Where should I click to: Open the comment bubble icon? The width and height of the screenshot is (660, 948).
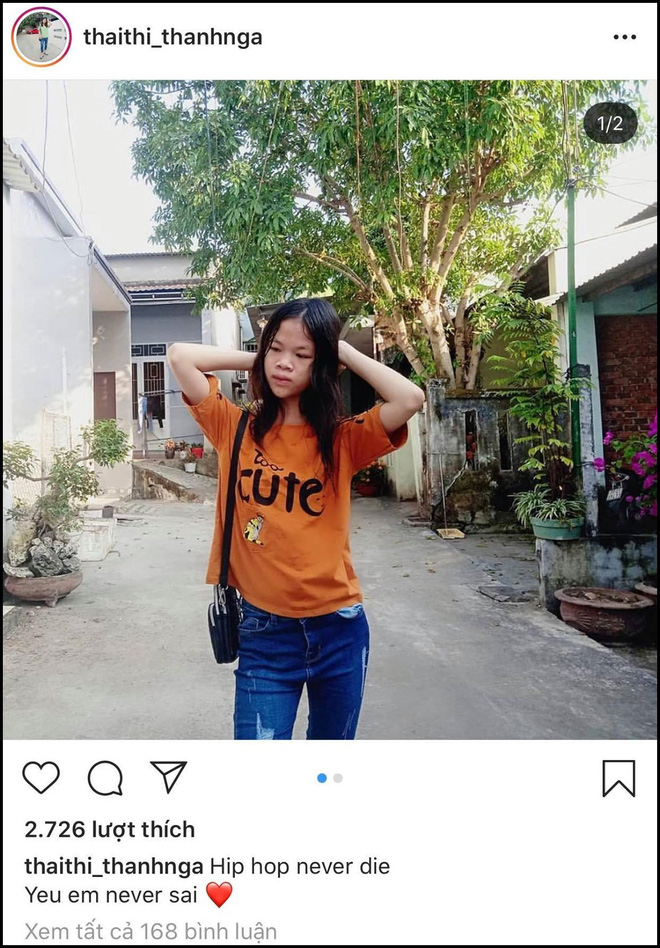pos(105,778)
